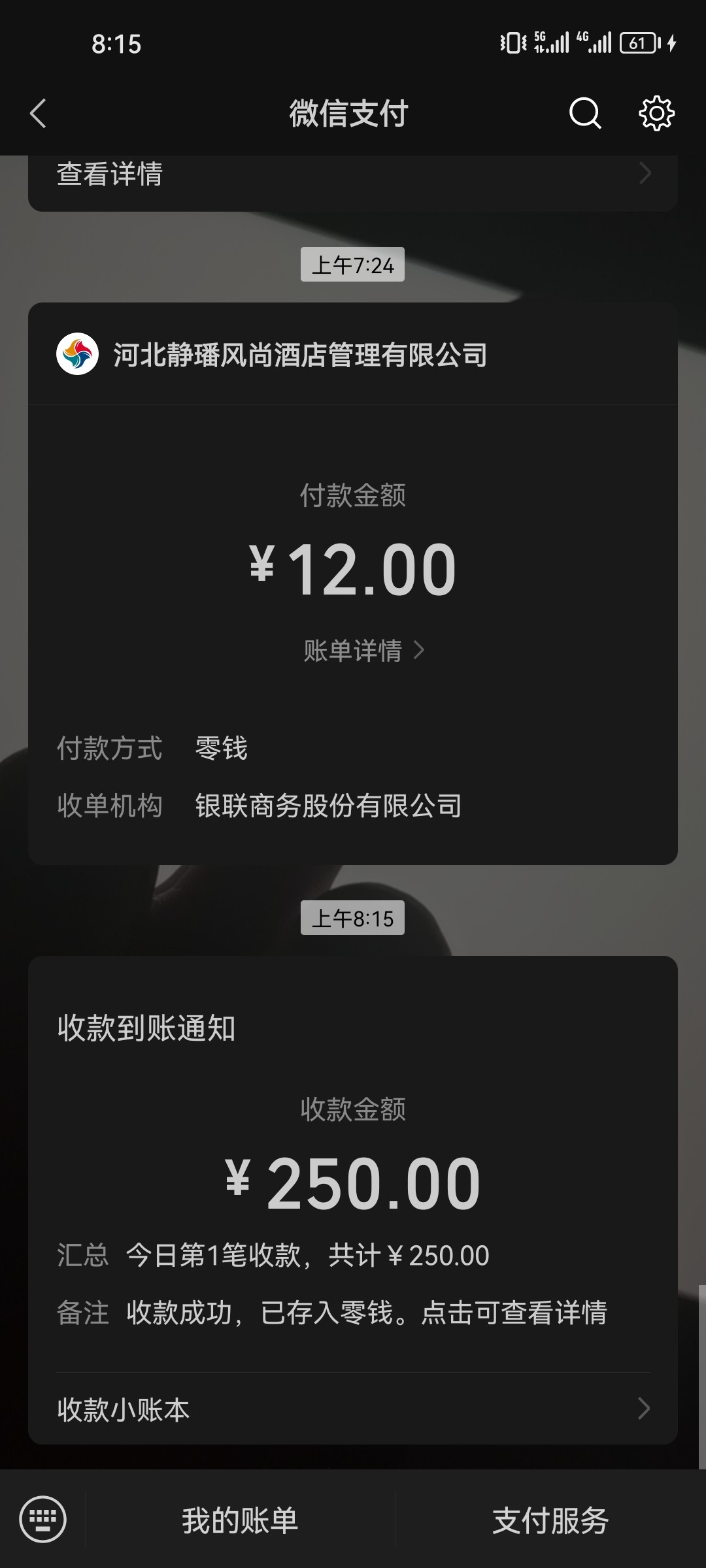The image size is (706, 1568).
Task: Open WeChat Pay settings gear
Action: click(x=657, y=112)
